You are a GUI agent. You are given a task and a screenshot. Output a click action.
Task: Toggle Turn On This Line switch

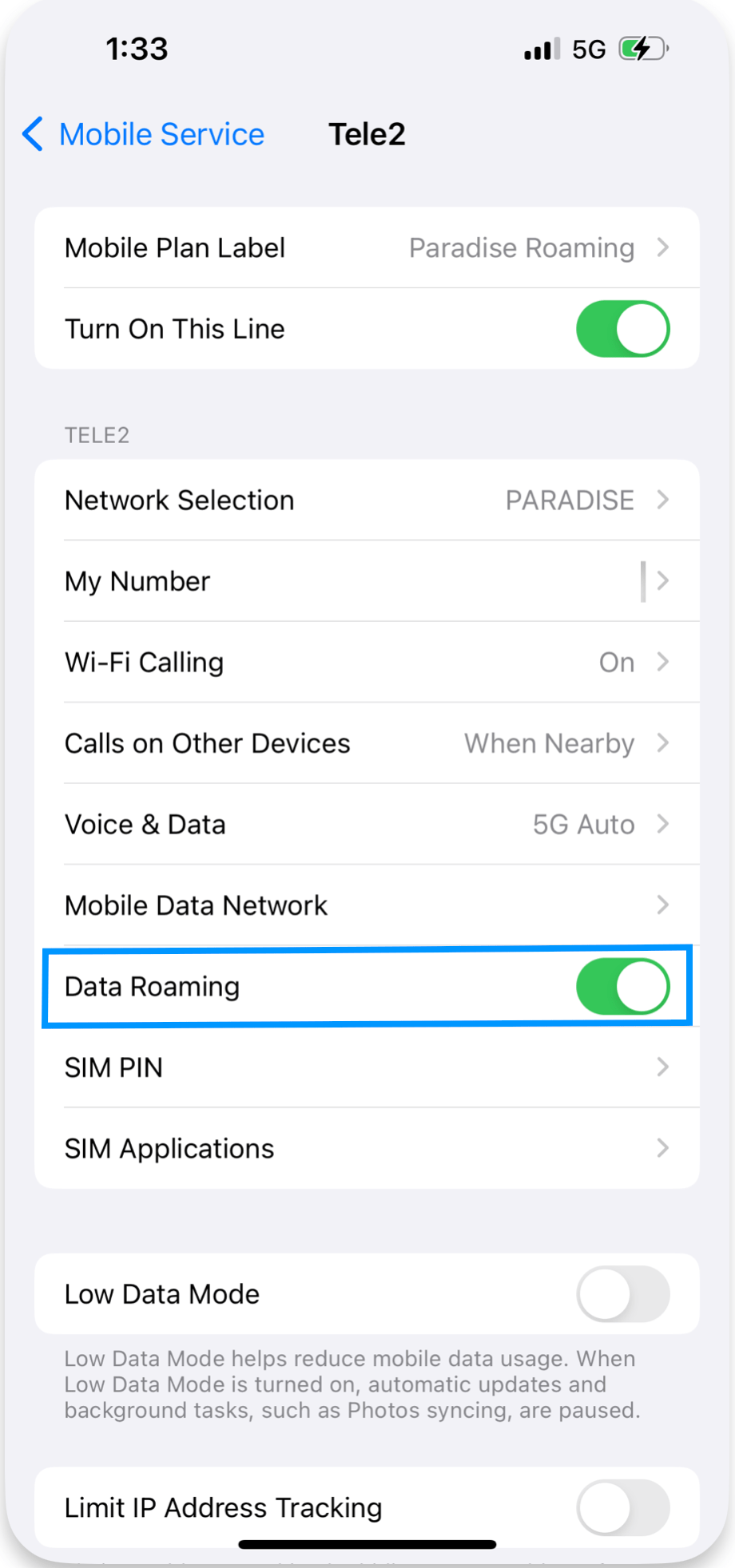[x=622, y=329]
